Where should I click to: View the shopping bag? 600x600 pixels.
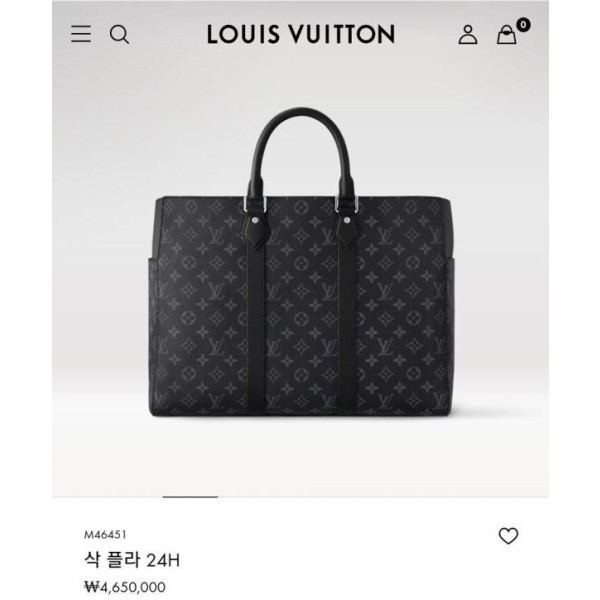[x=507, y=35]
